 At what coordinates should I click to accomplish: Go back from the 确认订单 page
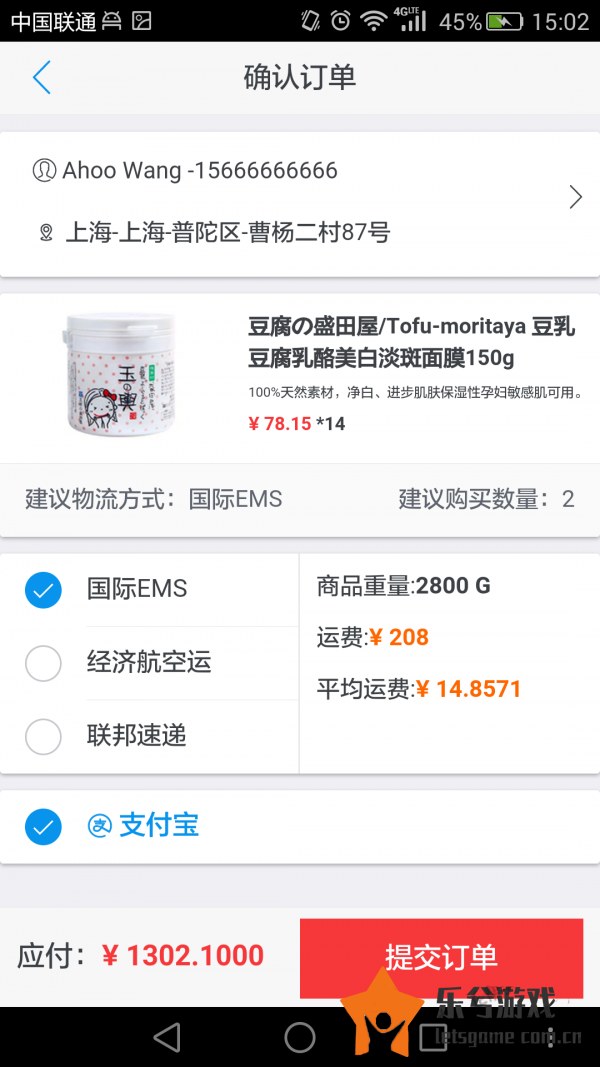click(x=41, y=78)
